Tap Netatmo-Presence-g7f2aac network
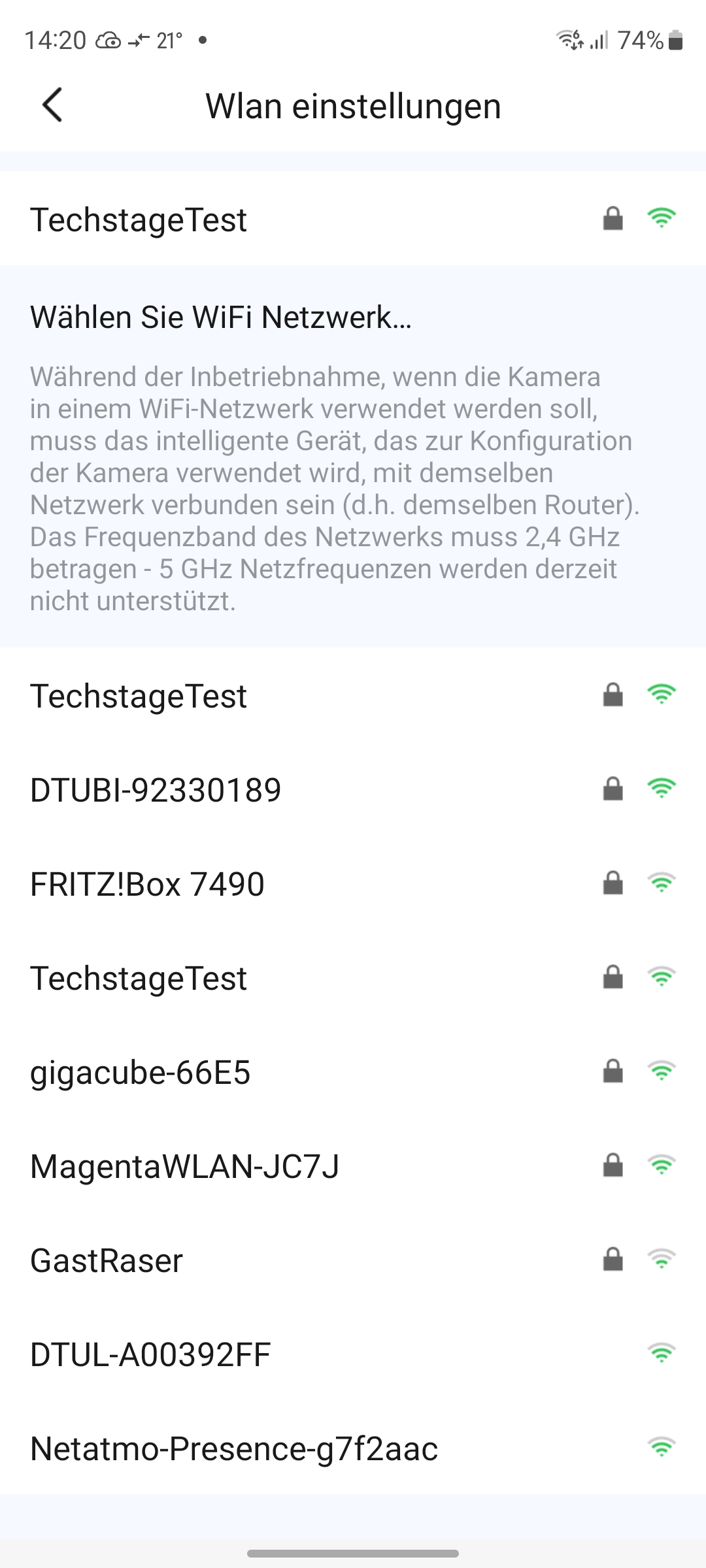The image size is (706, 1568). pyautogui.click(x=353, y=1448)
